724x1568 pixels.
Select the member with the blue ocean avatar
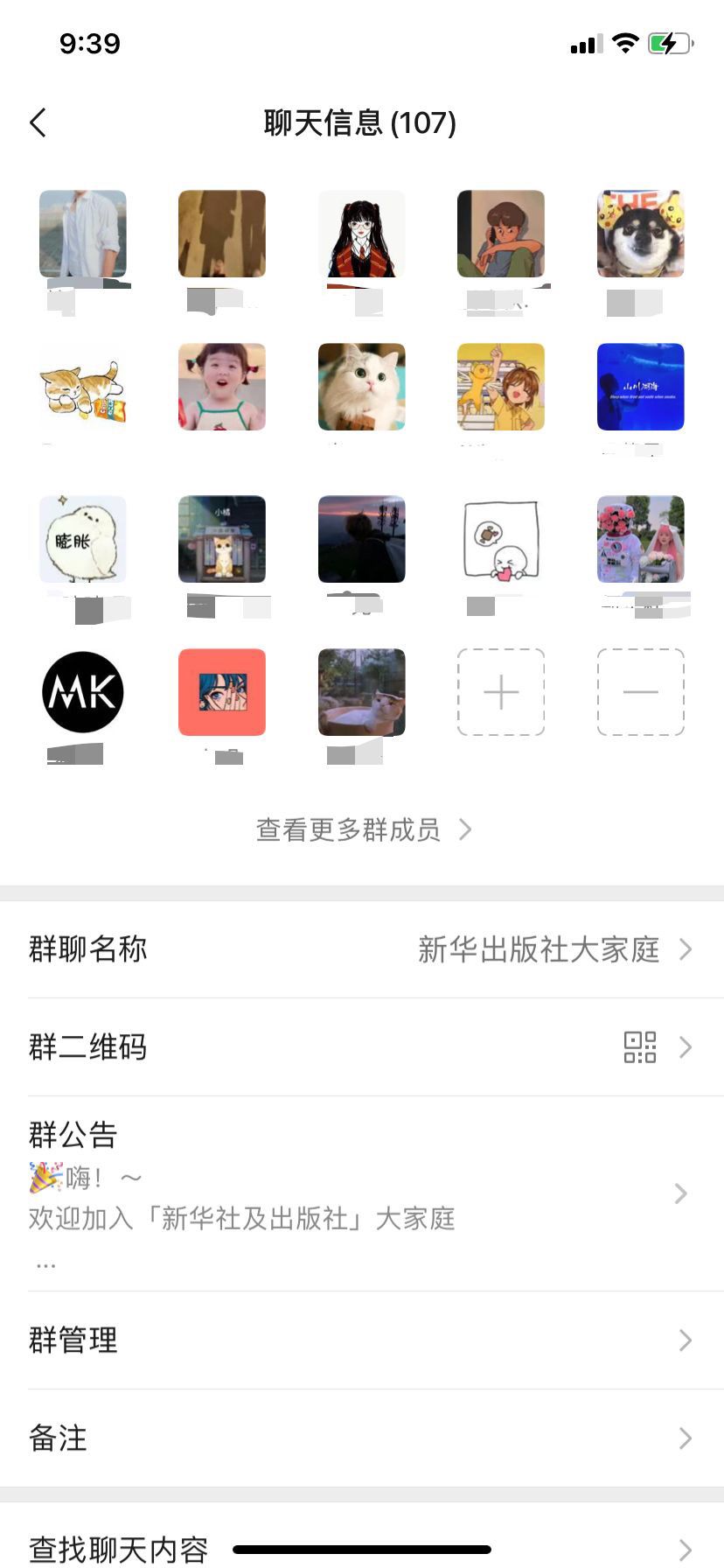[x=640, y=387]
